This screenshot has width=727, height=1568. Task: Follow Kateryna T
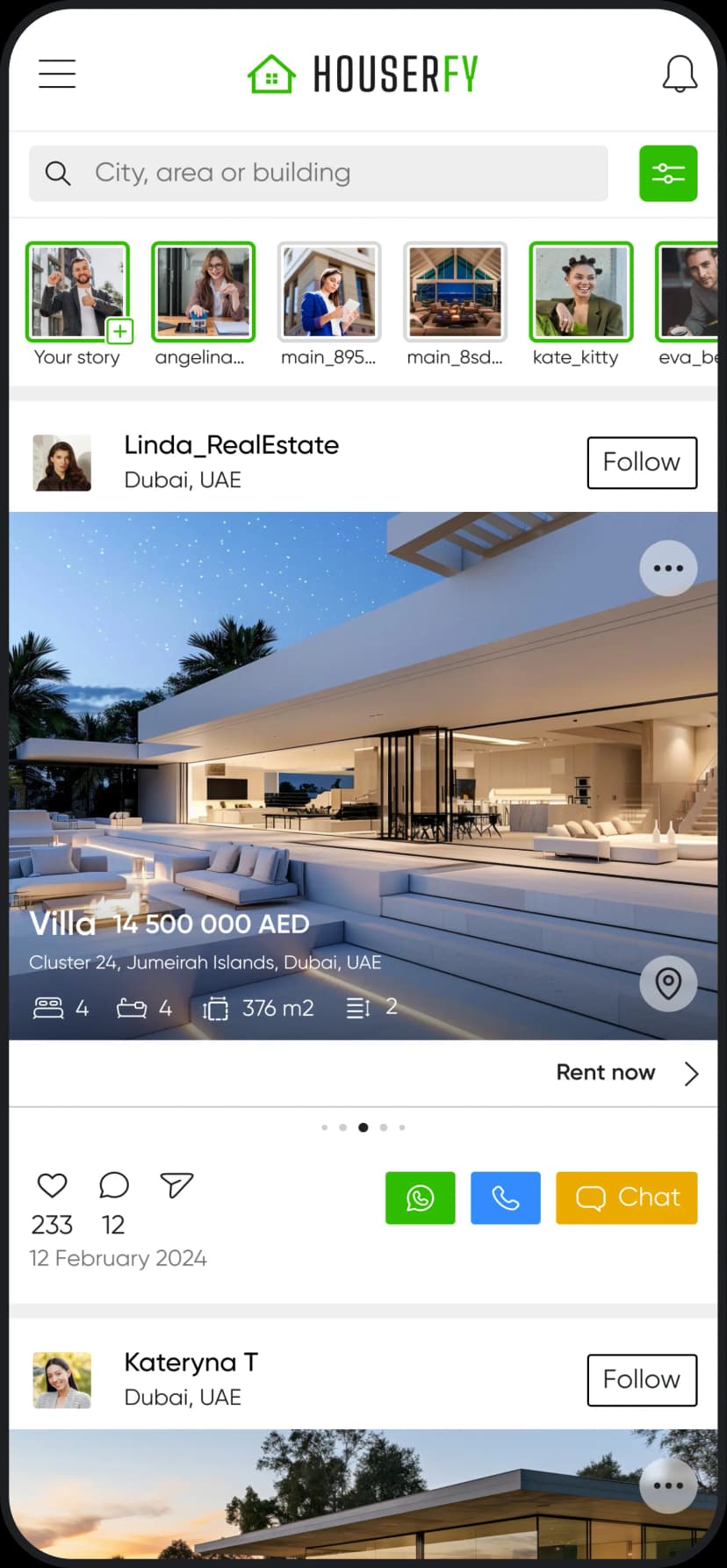[641, 1379]
